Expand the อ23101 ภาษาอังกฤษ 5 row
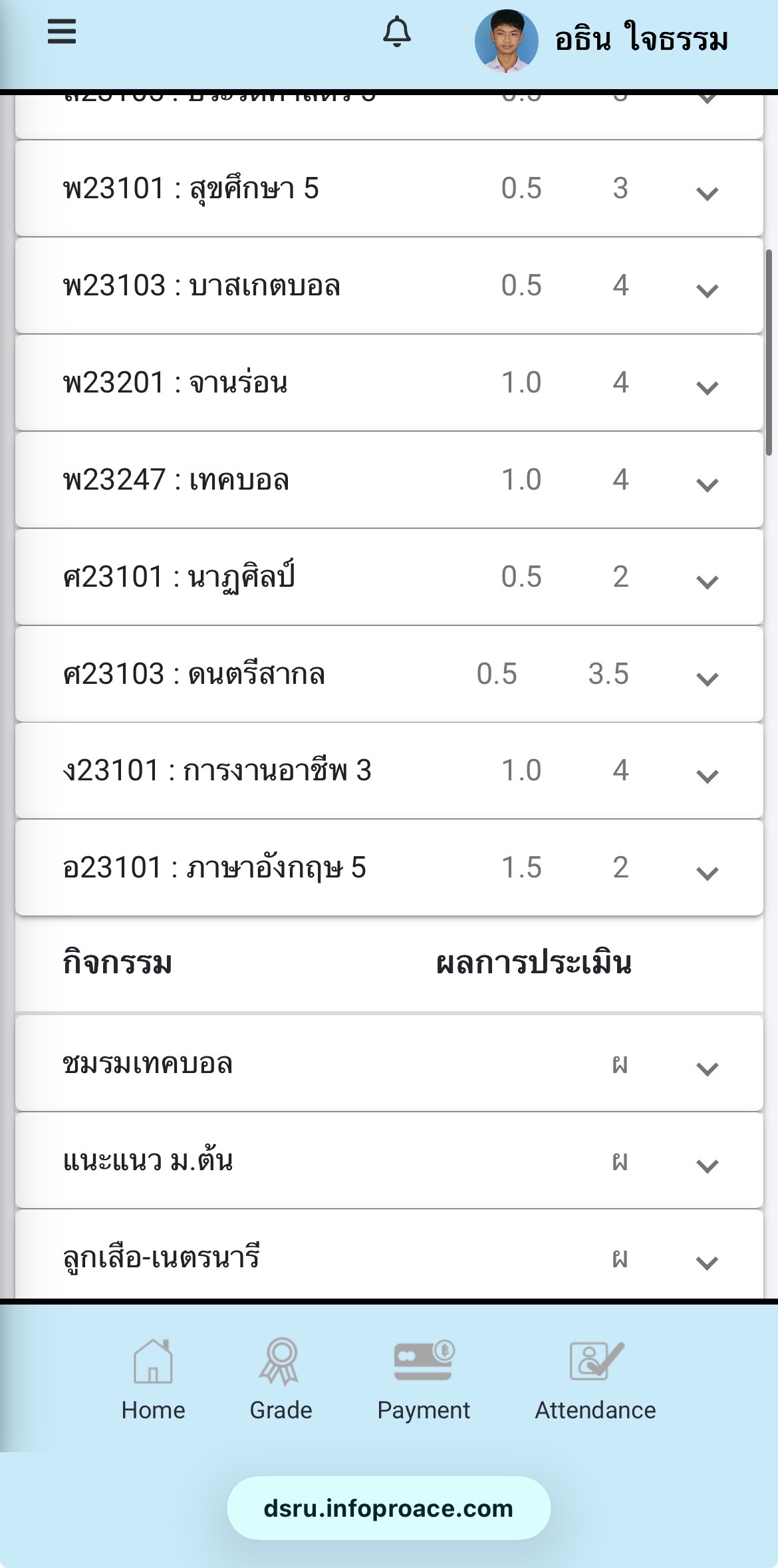The height and width of the screenshot is (1568, 778). pyautogui.click(x=707, y=872)
